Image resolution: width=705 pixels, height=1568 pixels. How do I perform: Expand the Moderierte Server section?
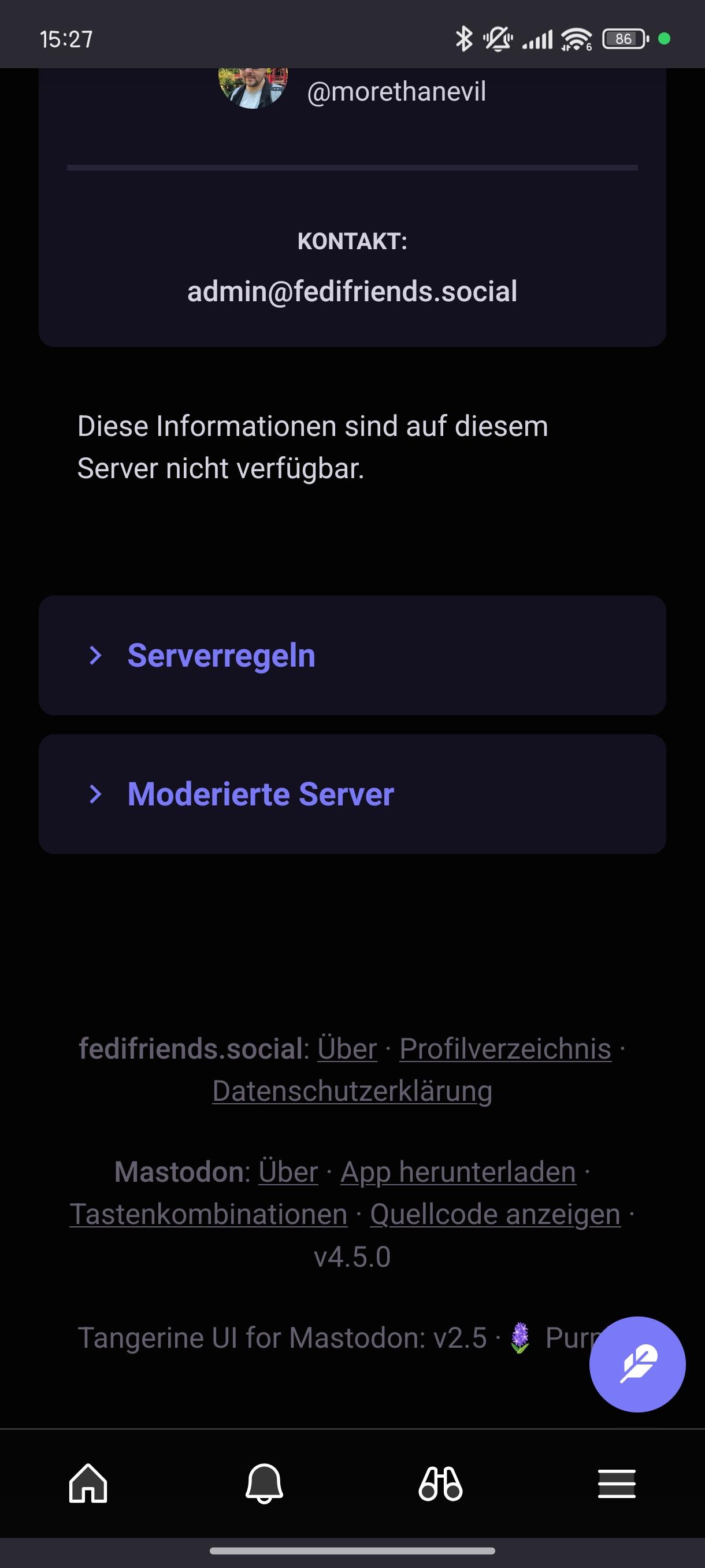(261, 794)
